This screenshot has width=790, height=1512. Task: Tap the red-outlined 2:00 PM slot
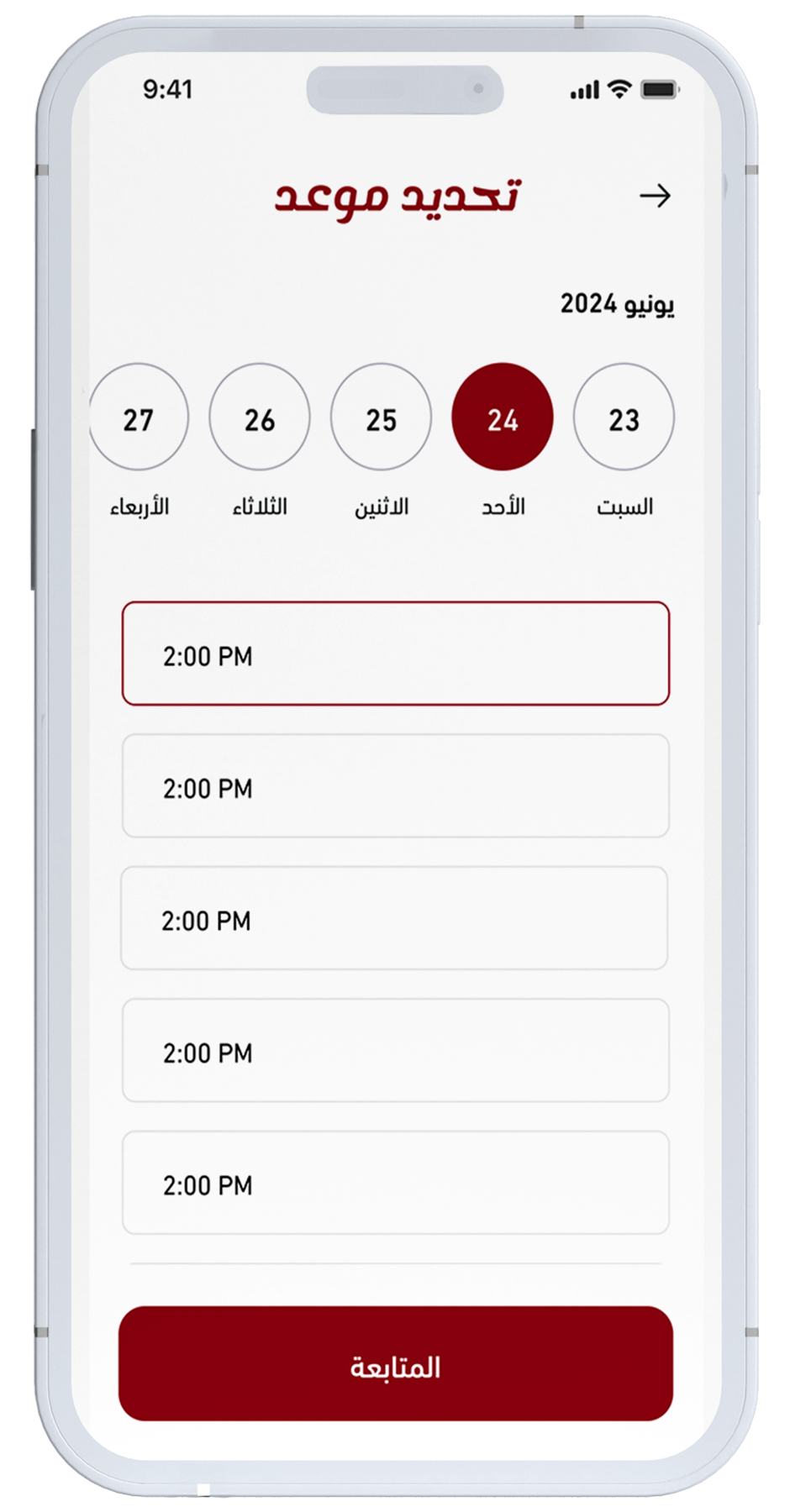pyautogui.click(x=395, y=654)
